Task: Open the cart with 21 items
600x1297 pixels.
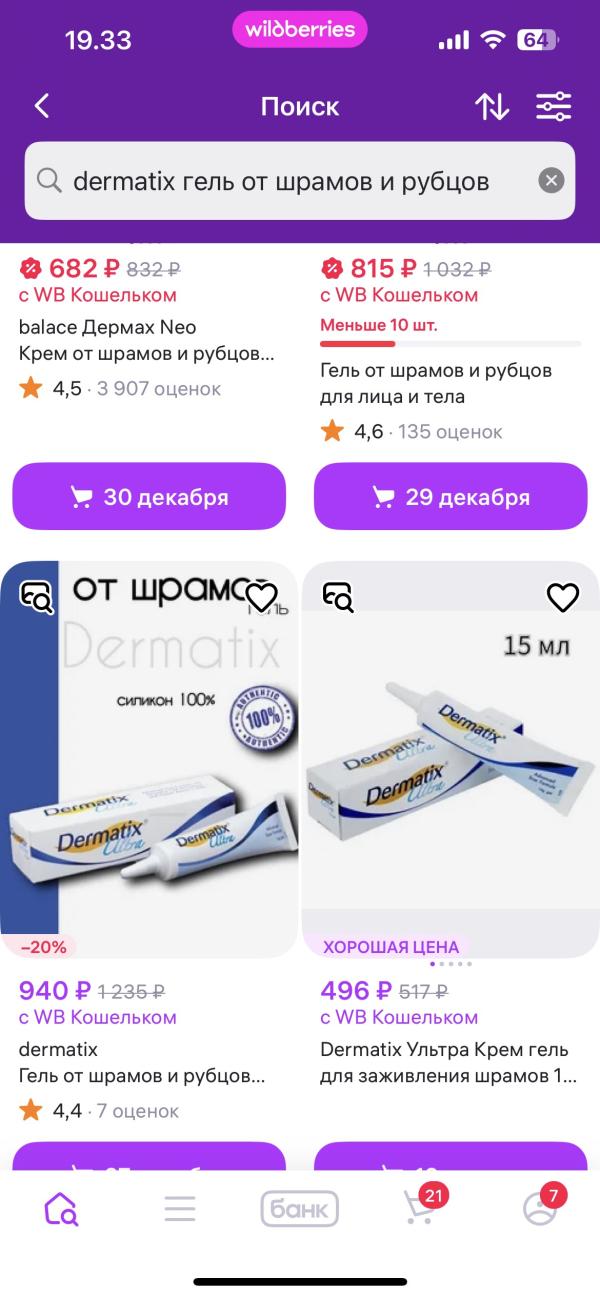Action: tap(419, 1209)
